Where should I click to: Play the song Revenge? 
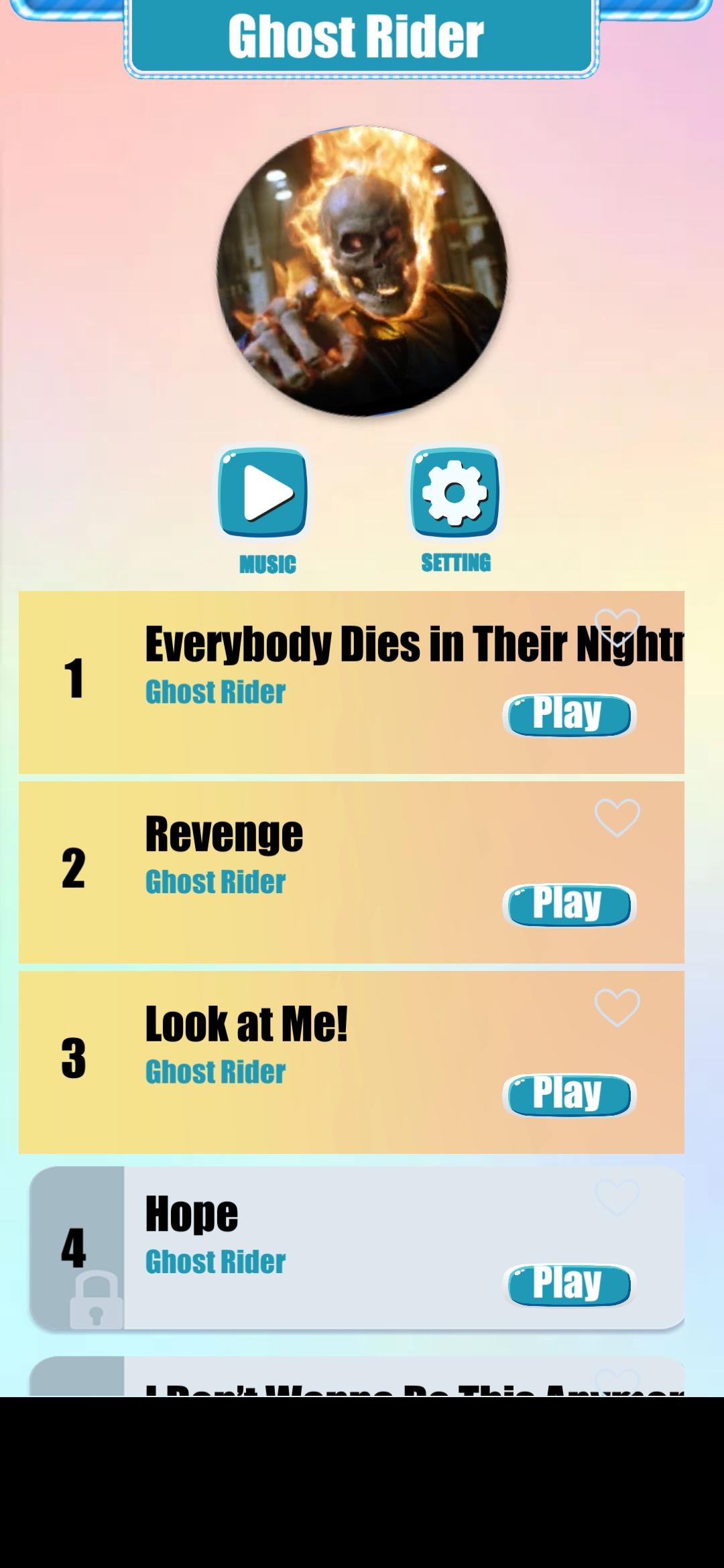[x=569, y=905]
